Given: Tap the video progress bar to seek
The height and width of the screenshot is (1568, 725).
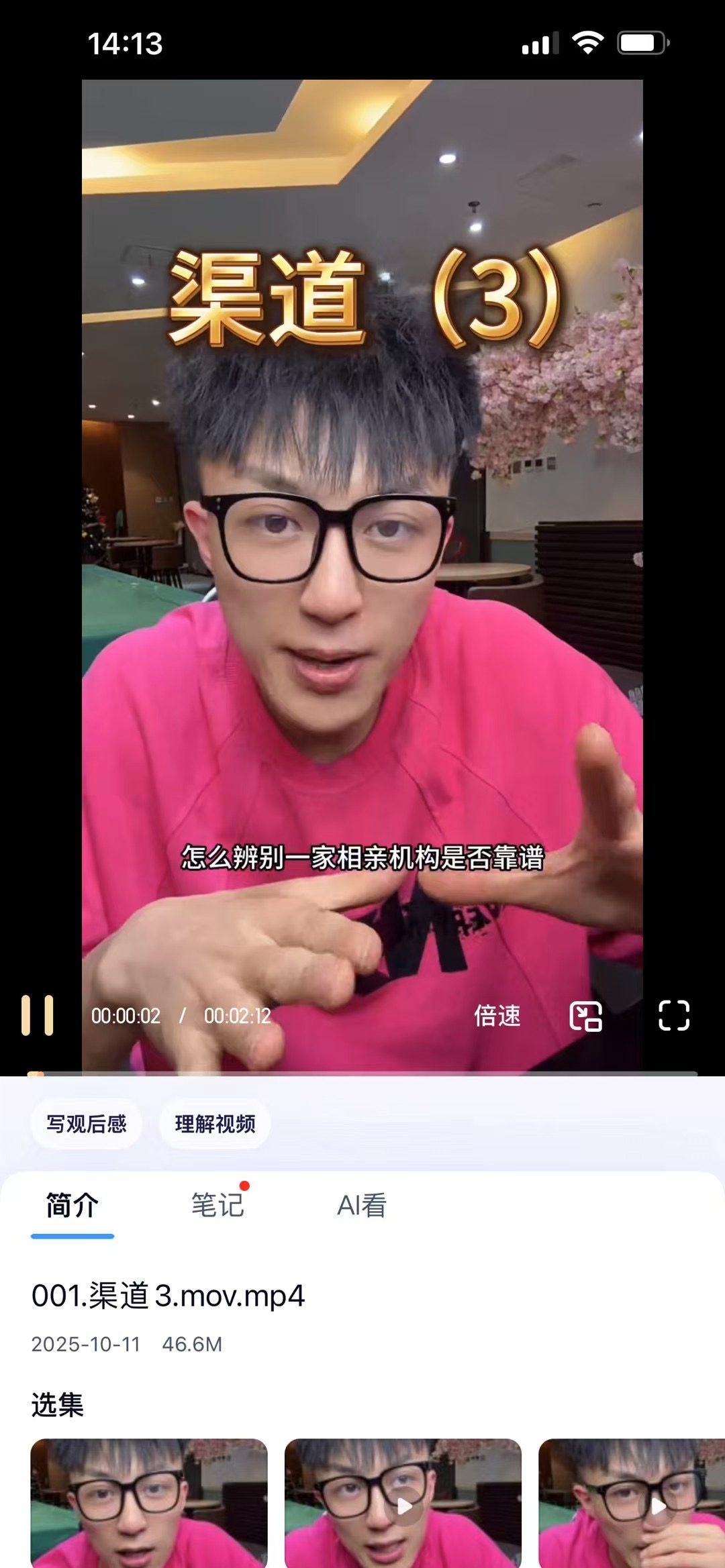Looking at the screenshot, I should [362, 1074].
